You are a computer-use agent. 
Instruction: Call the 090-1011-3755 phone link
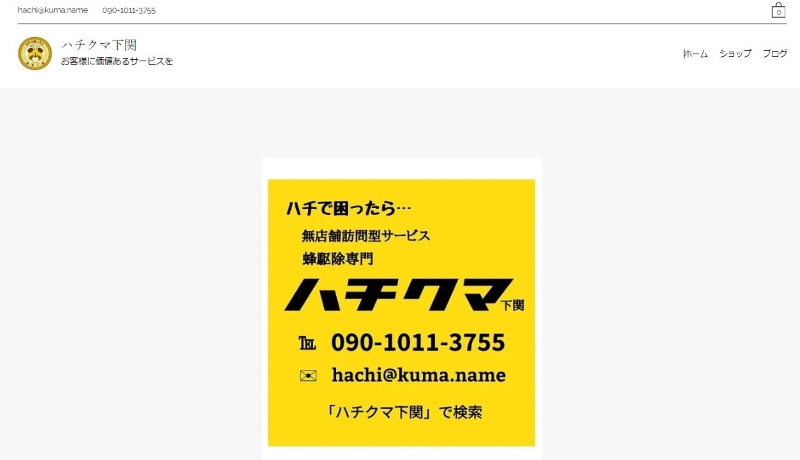pos(129,10)
